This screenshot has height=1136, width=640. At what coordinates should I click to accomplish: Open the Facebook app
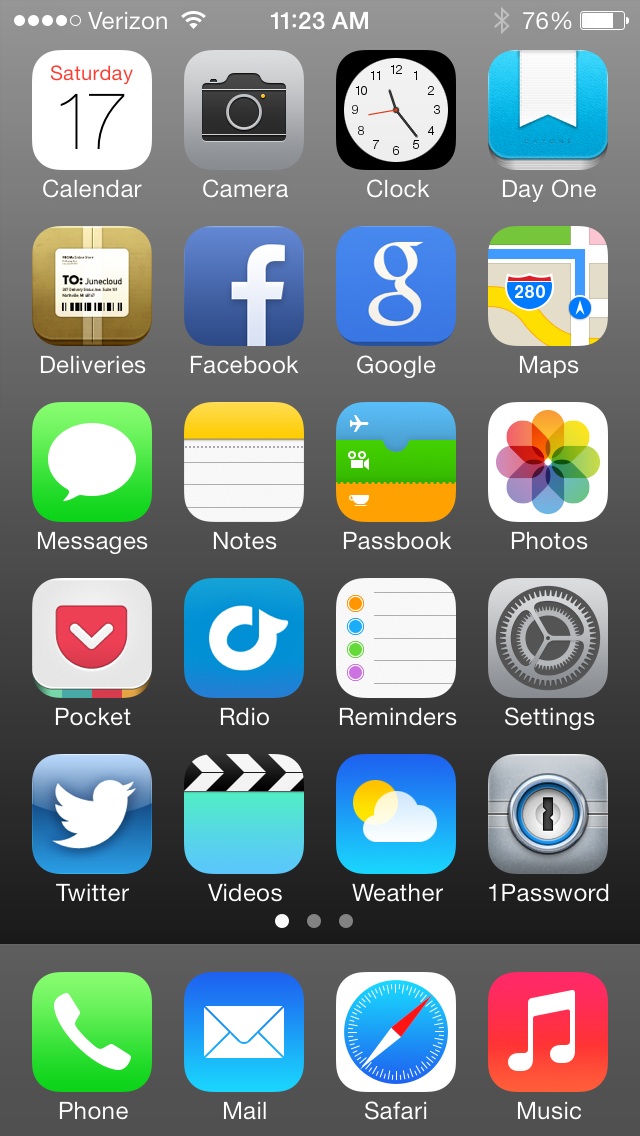(x=244, y=286)
